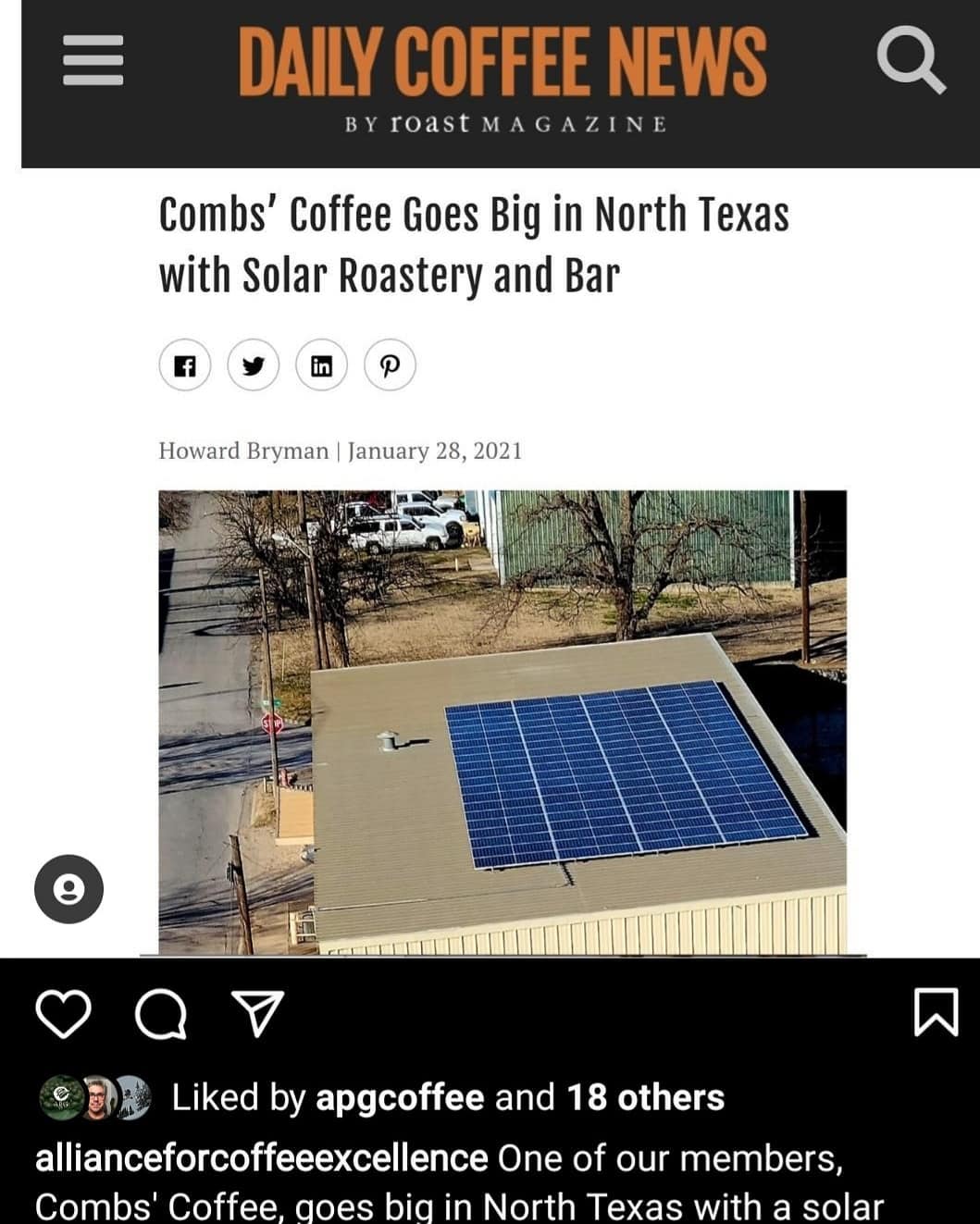Open apgcoffee's profile from the likes line

pyautogui.click(x=399, y=1097)
